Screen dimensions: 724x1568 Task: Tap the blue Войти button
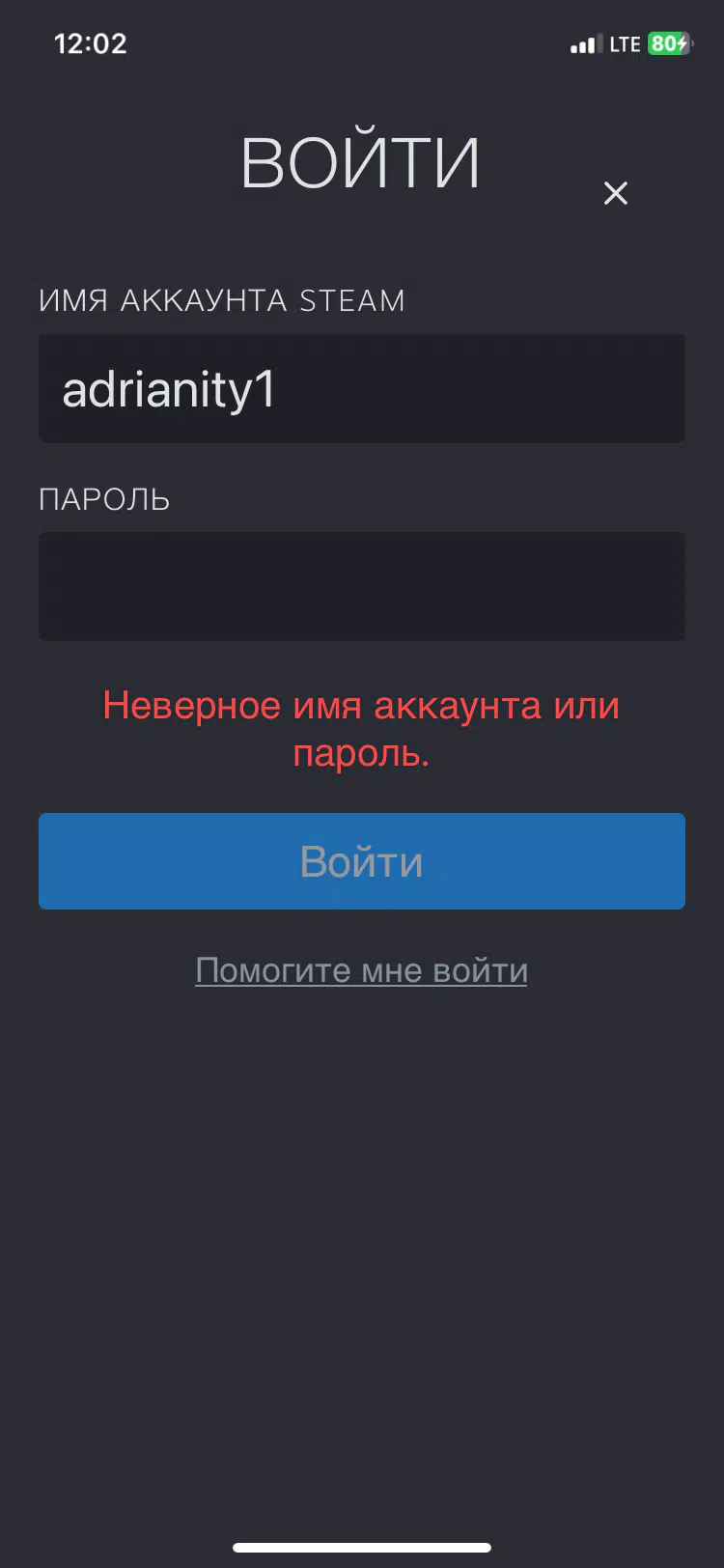point(362,861)
